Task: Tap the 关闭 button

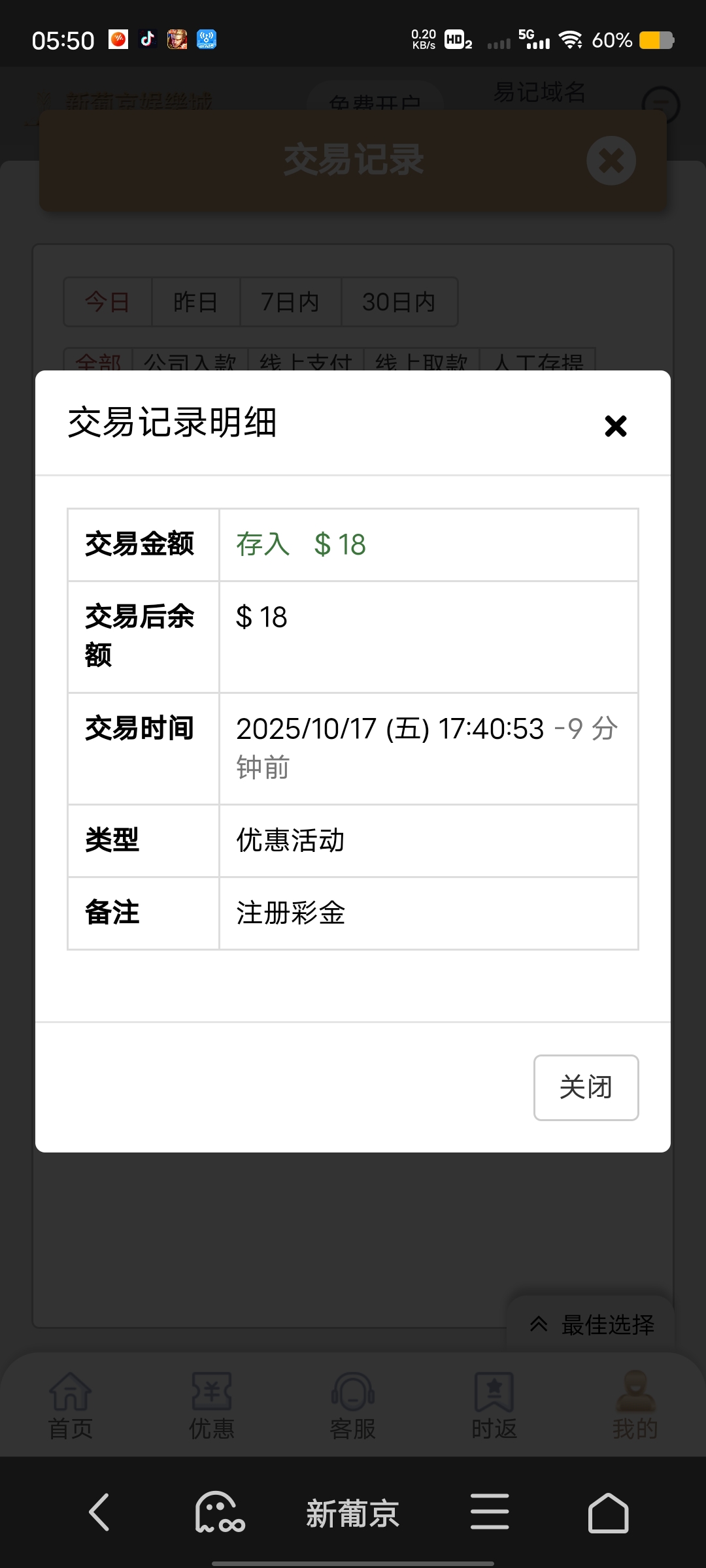Action: click(x=586, y=1087)
